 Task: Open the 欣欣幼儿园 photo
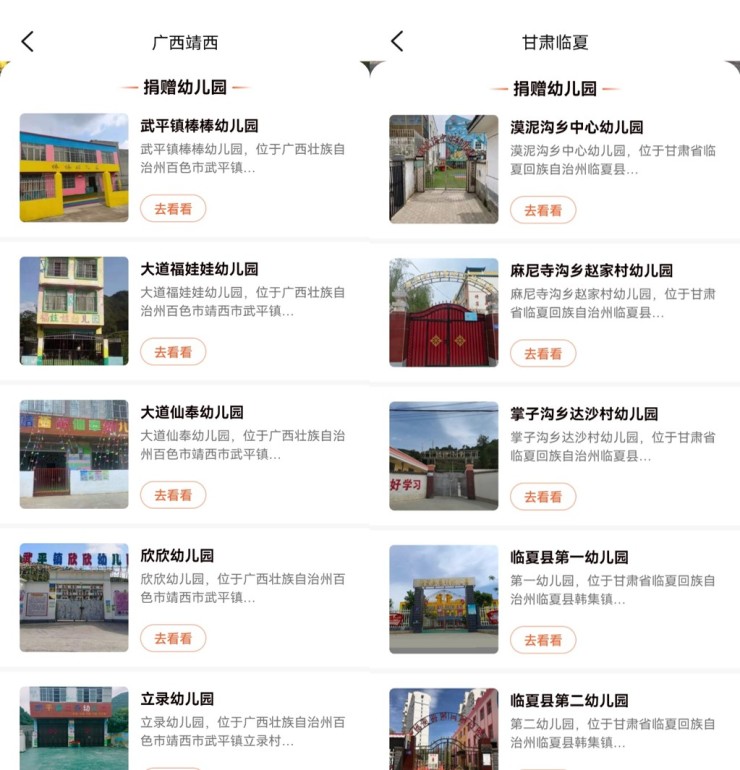point(74,598)
